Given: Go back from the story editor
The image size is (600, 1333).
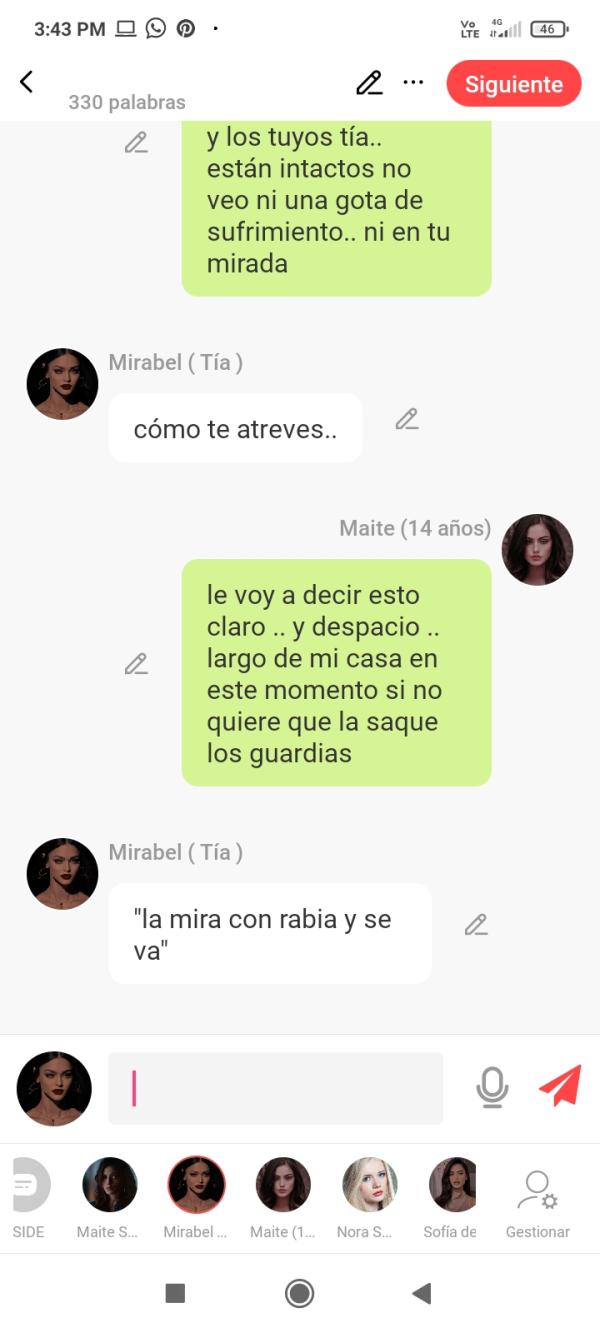Looking at the screenshot, I should (27, 82).
